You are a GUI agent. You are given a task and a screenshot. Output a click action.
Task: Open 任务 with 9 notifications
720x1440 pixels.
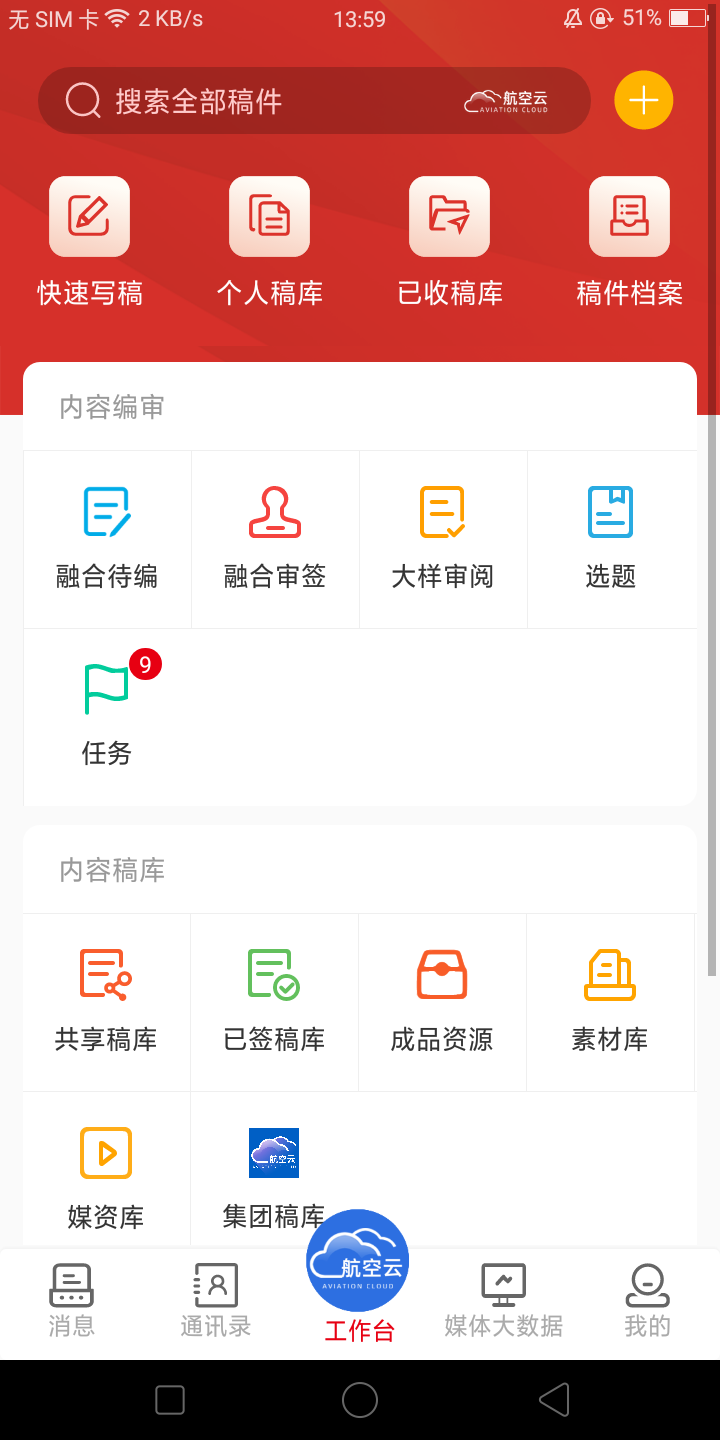point(107,715)
